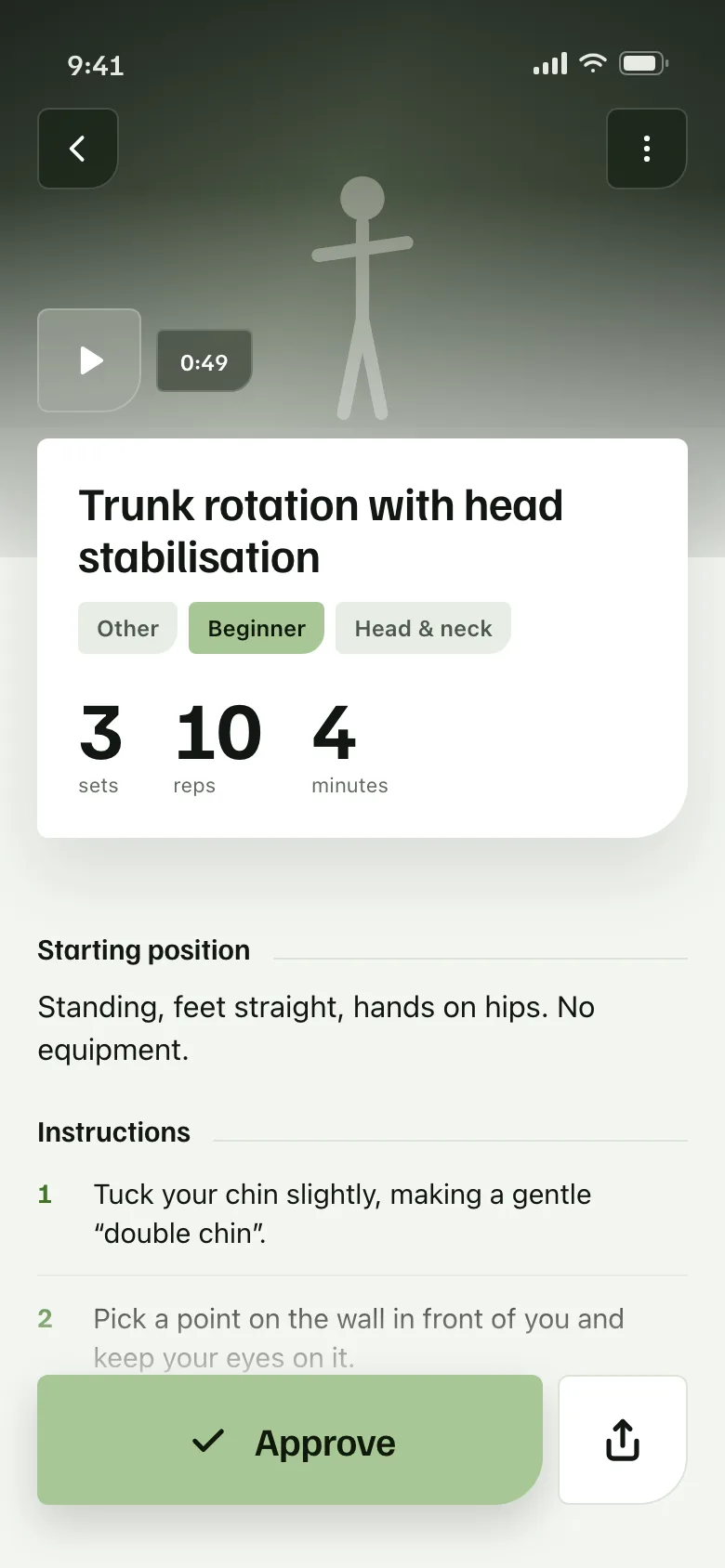Select the Beginner tag
This screenshot has height=1568, width=725.
(x=257, y=628)
